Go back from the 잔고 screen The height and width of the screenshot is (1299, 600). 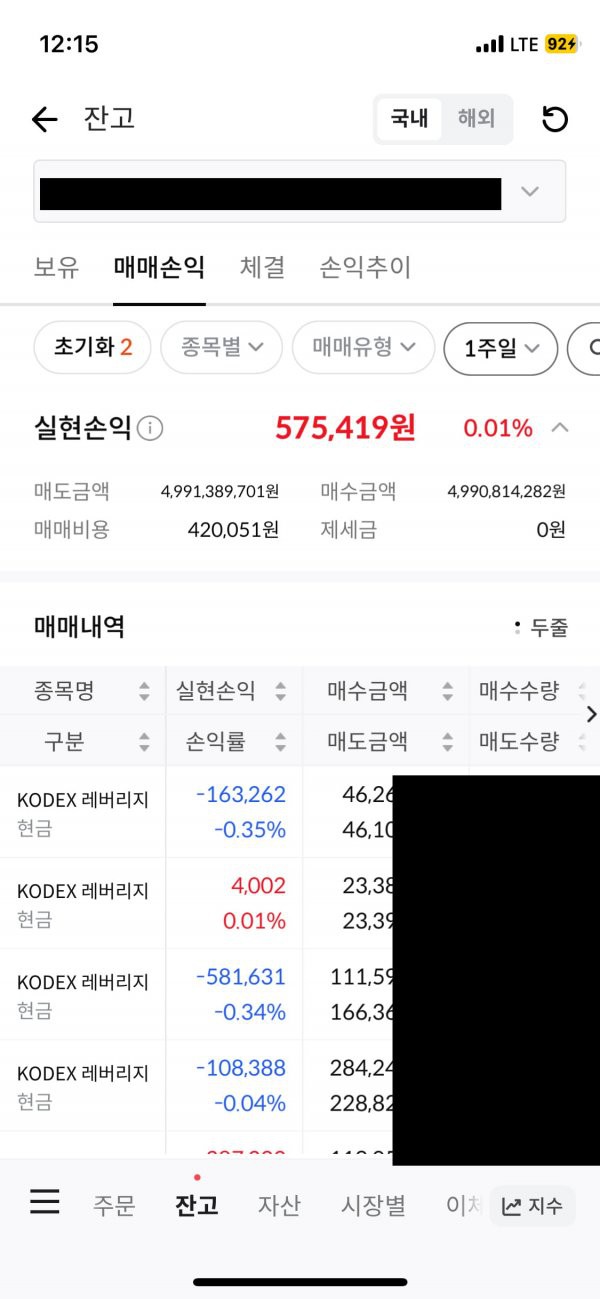pos(45,120)
